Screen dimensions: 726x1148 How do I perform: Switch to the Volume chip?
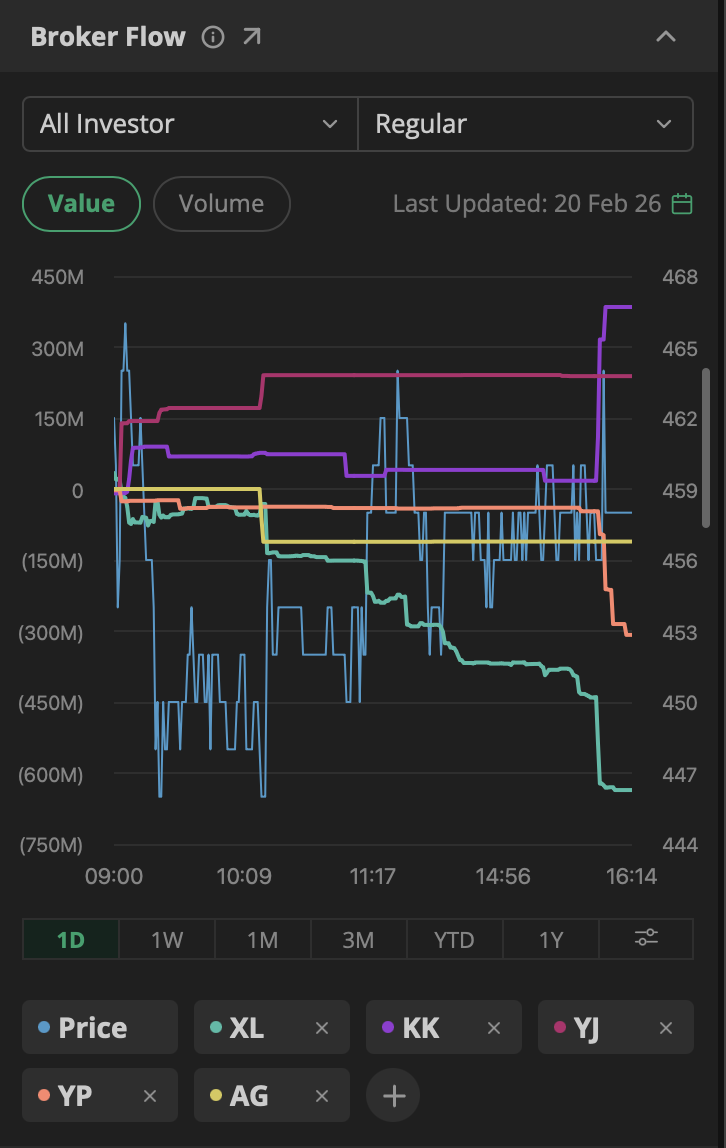(221, 204)
